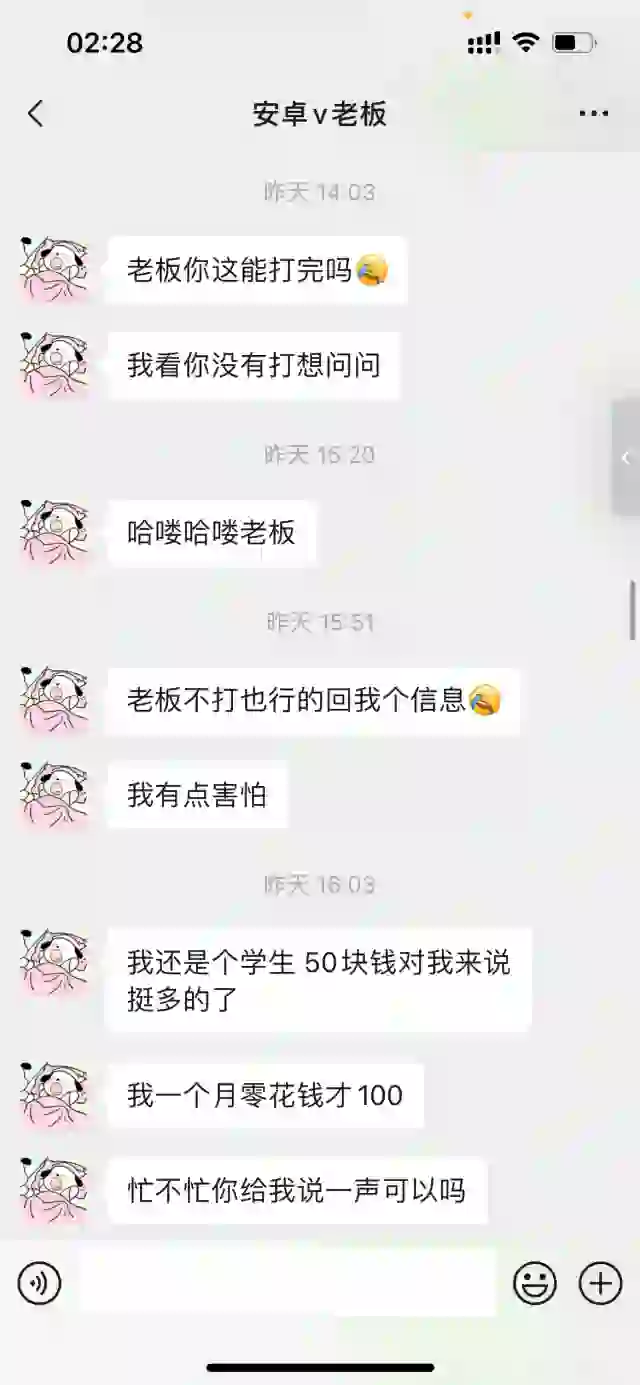640x1385 pixels.
Task: Tap avatar next to 哈喽哈喽老板 message
Action: point(55,533)
